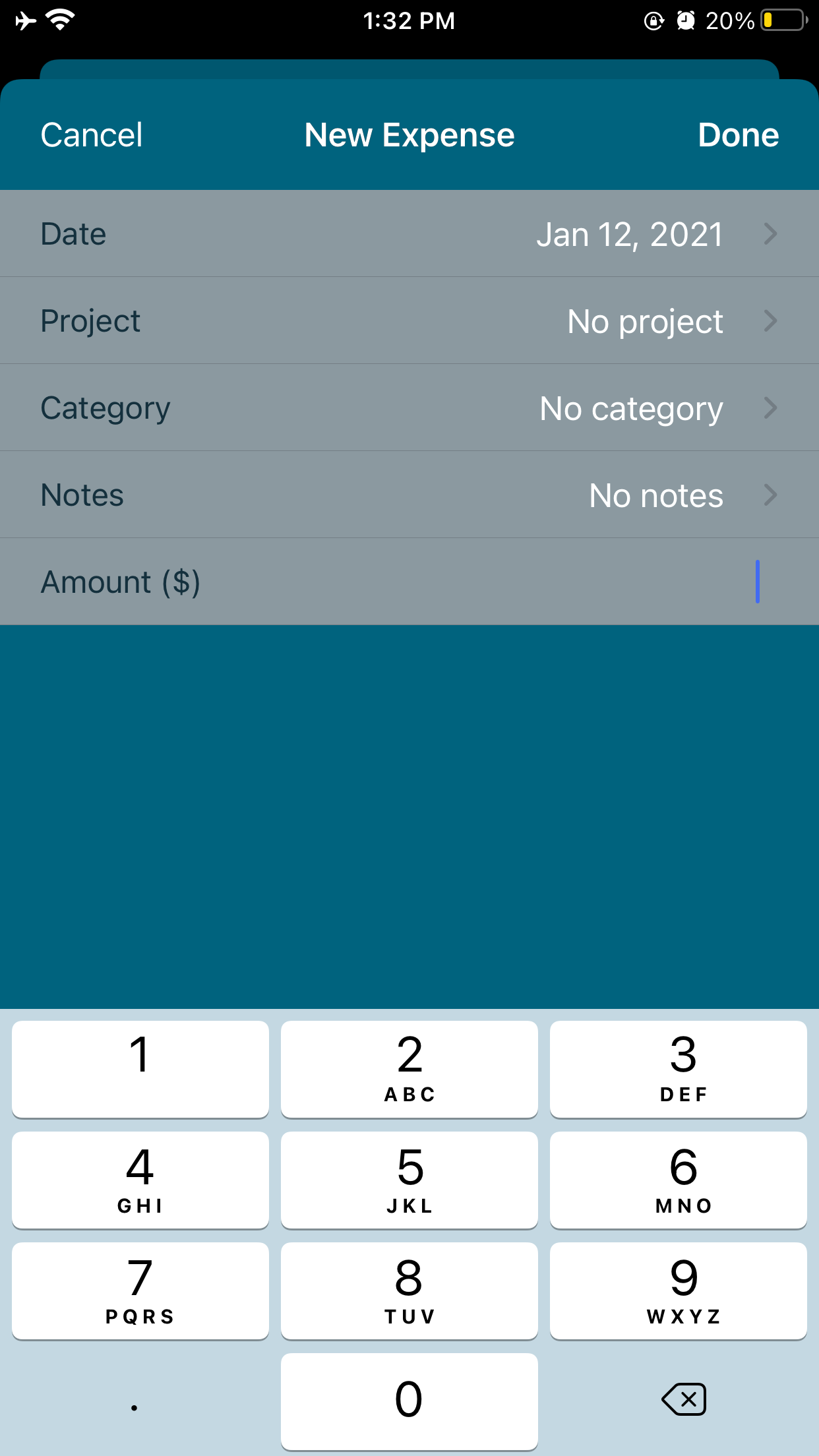This screenshot has height=1456, width=819.
Task: Tap the backspace key on the keypad
Action: click(684, 1400)
